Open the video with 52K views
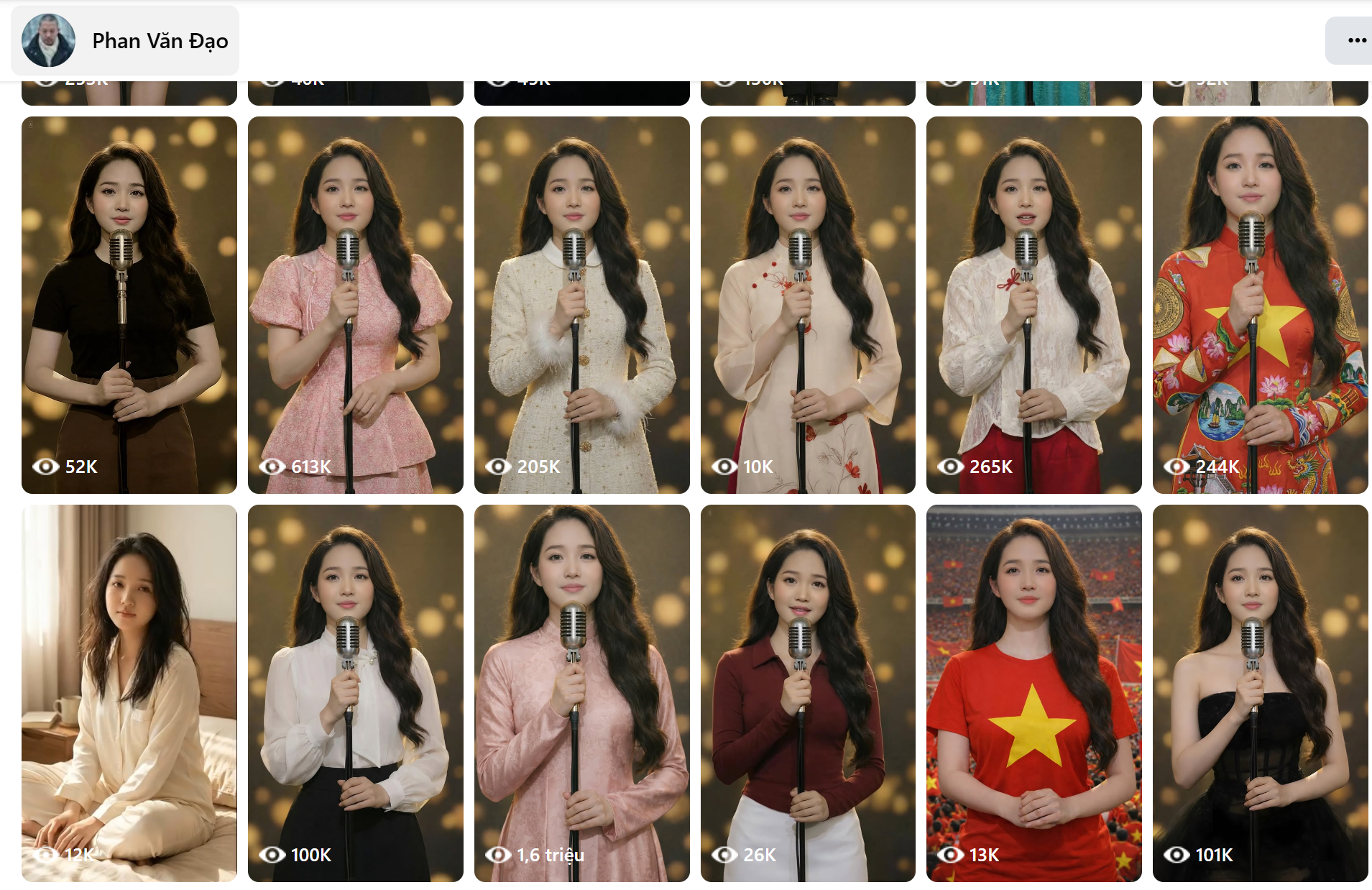 [129, 305]
